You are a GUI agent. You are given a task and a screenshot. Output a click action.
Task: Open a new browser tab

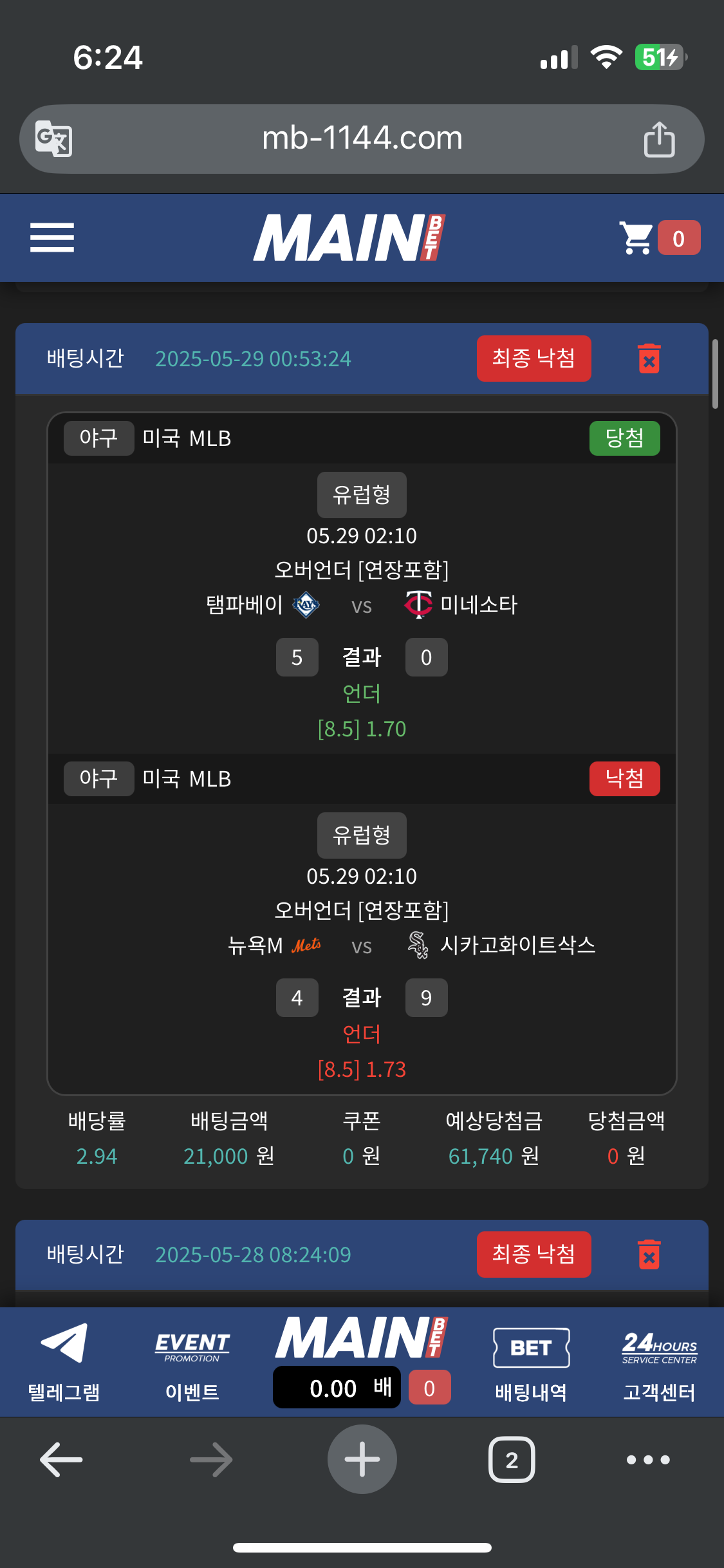[x=362, y=1459]
